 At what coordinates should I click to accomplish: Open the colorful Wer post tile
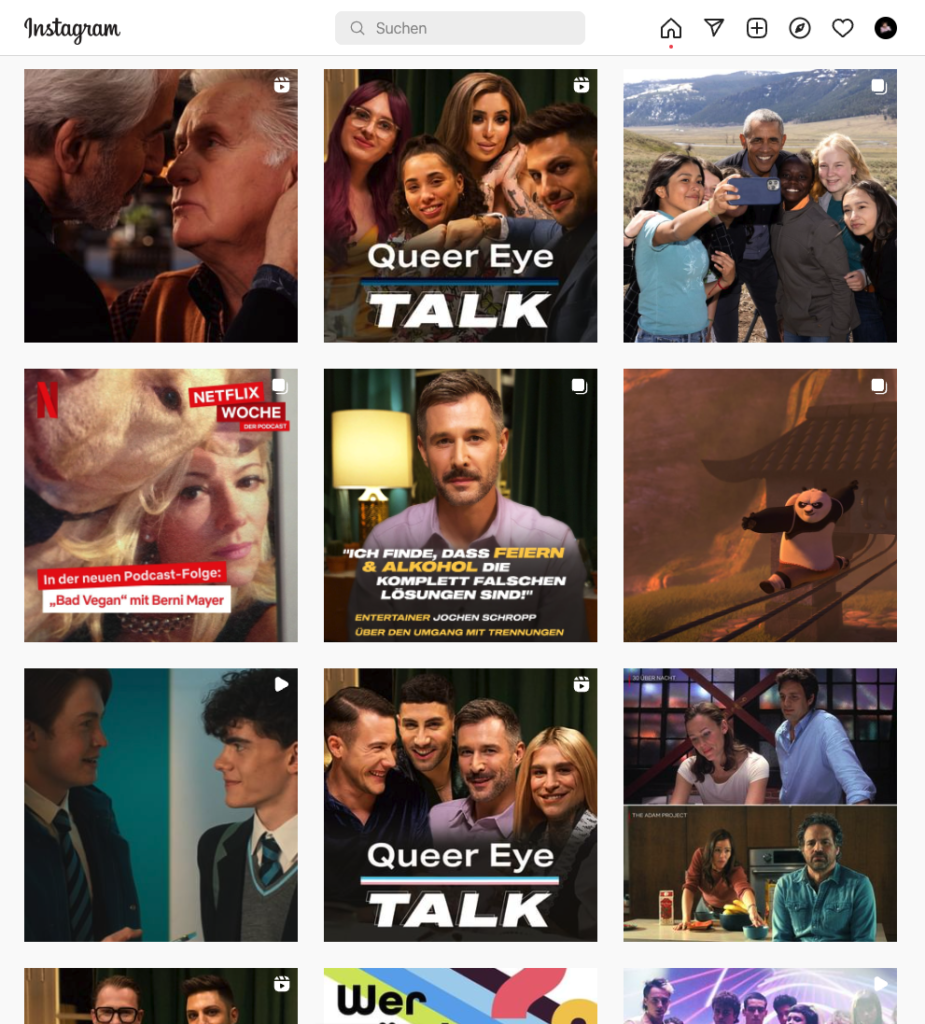pyautogui.click(x=460, y=996)
